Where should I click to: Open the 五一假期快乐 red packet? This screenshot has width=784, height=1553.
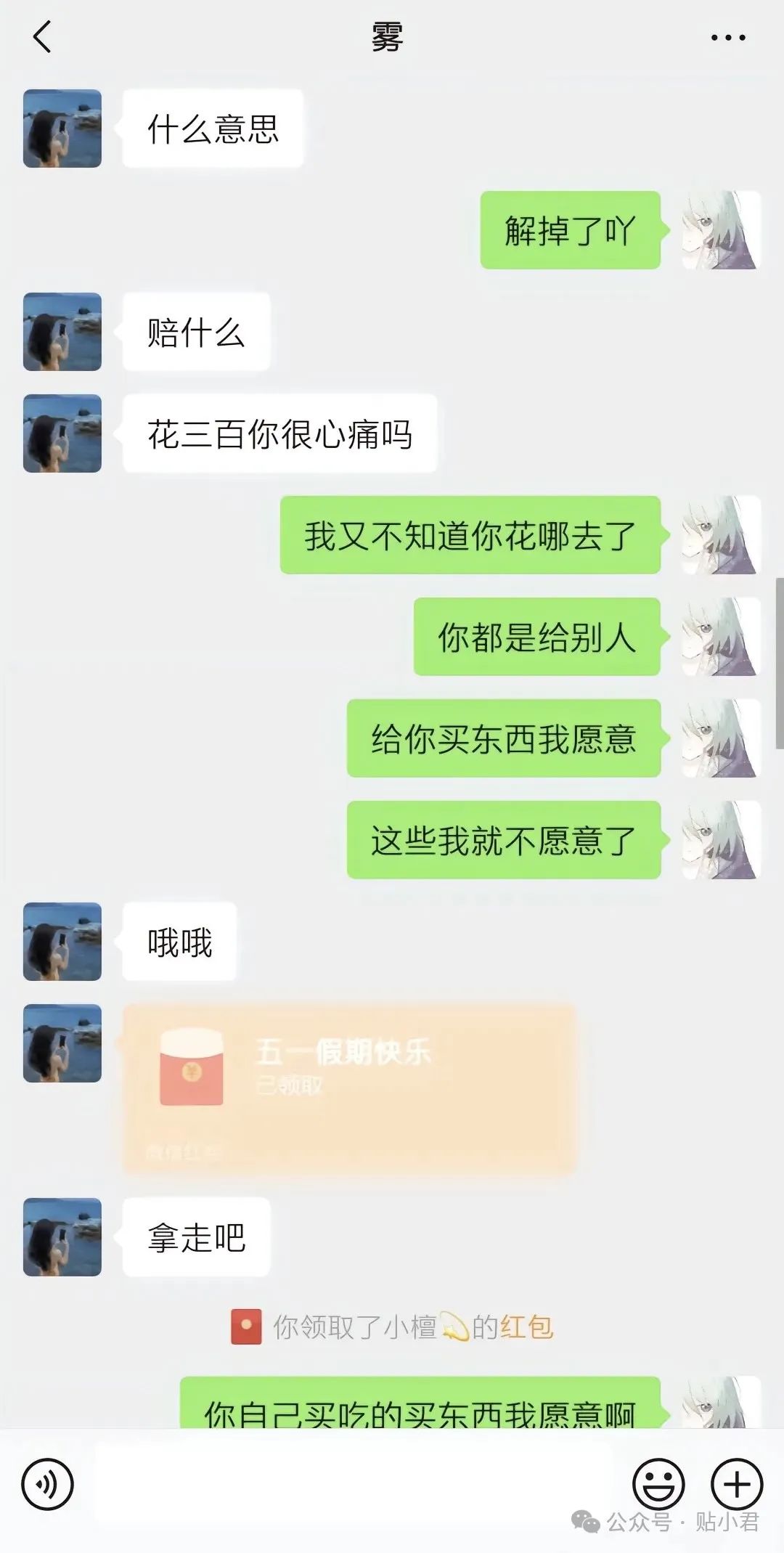(x=348, y=1087)
